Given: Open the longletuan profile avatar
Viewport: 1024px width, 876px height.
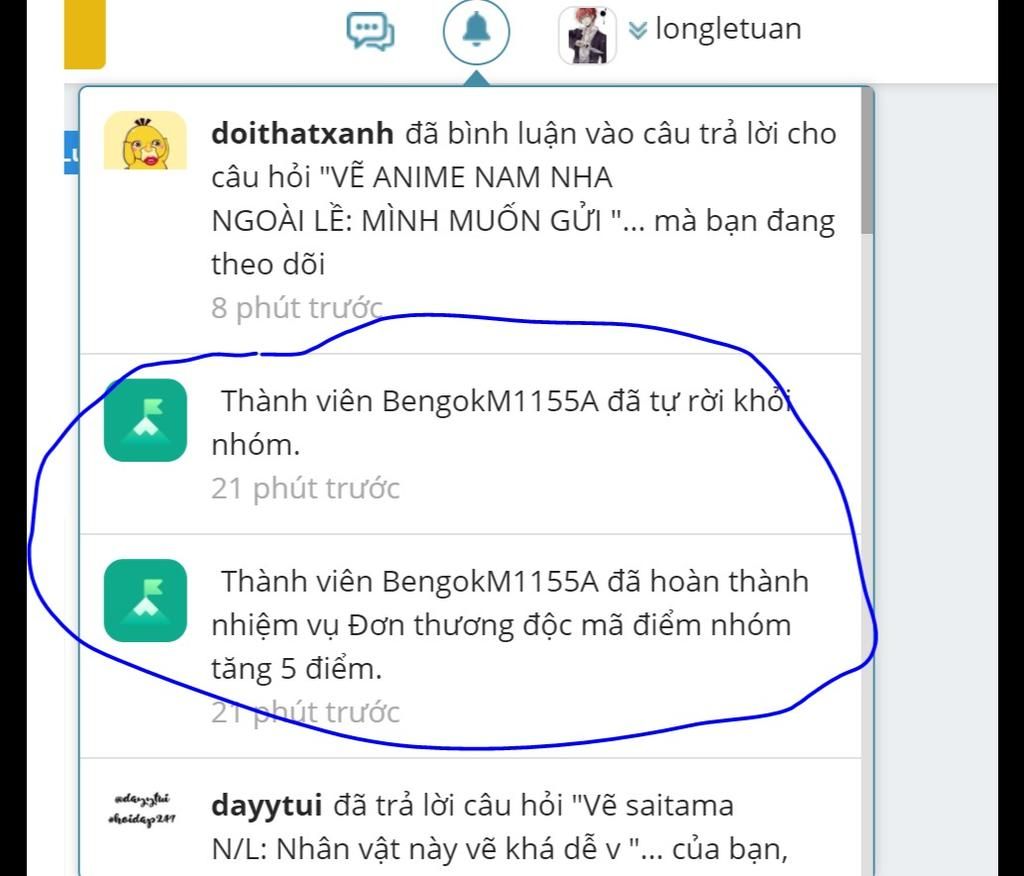Looking at the screenshot, I should click(x=587, y=34).
